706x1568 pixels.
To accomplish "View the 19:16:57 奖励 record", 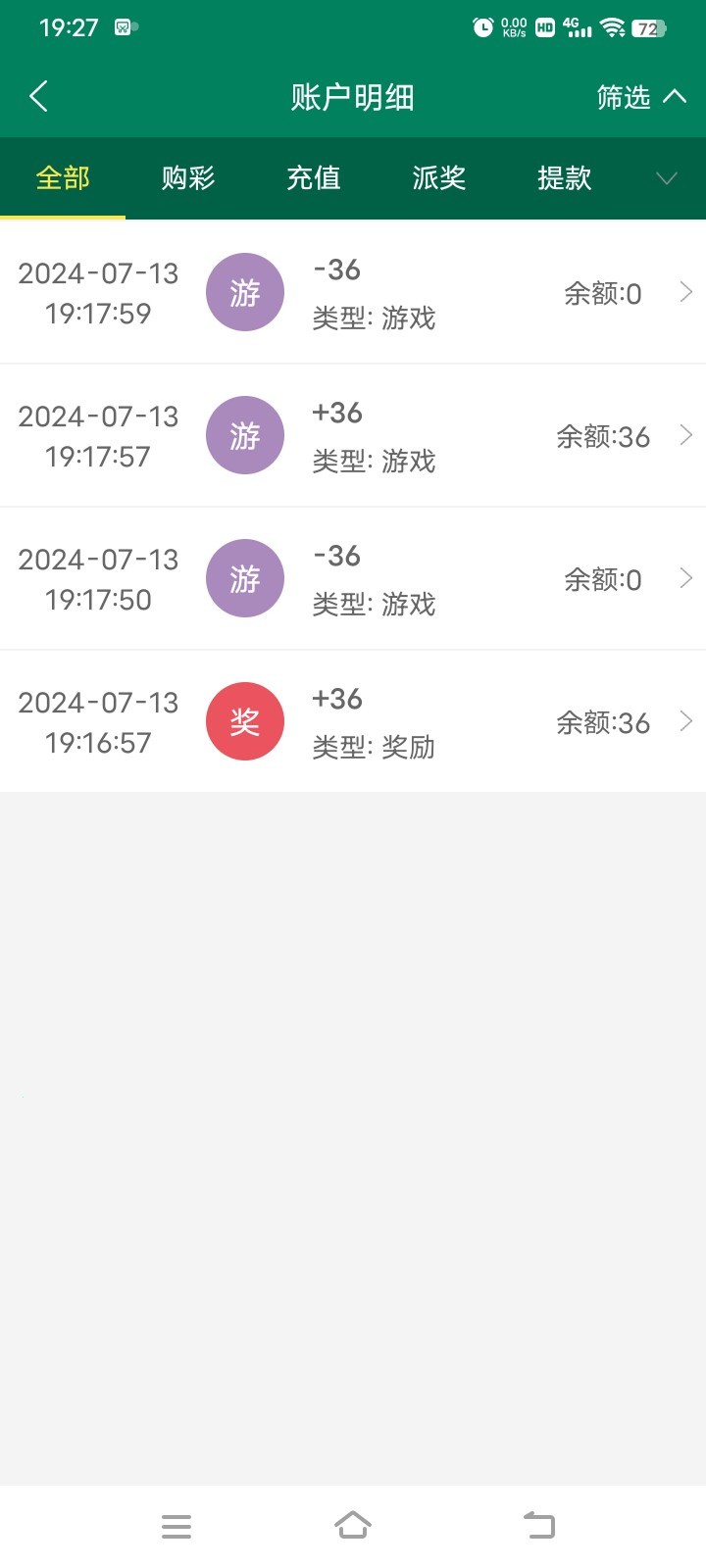I will click(x=353, y=721).
